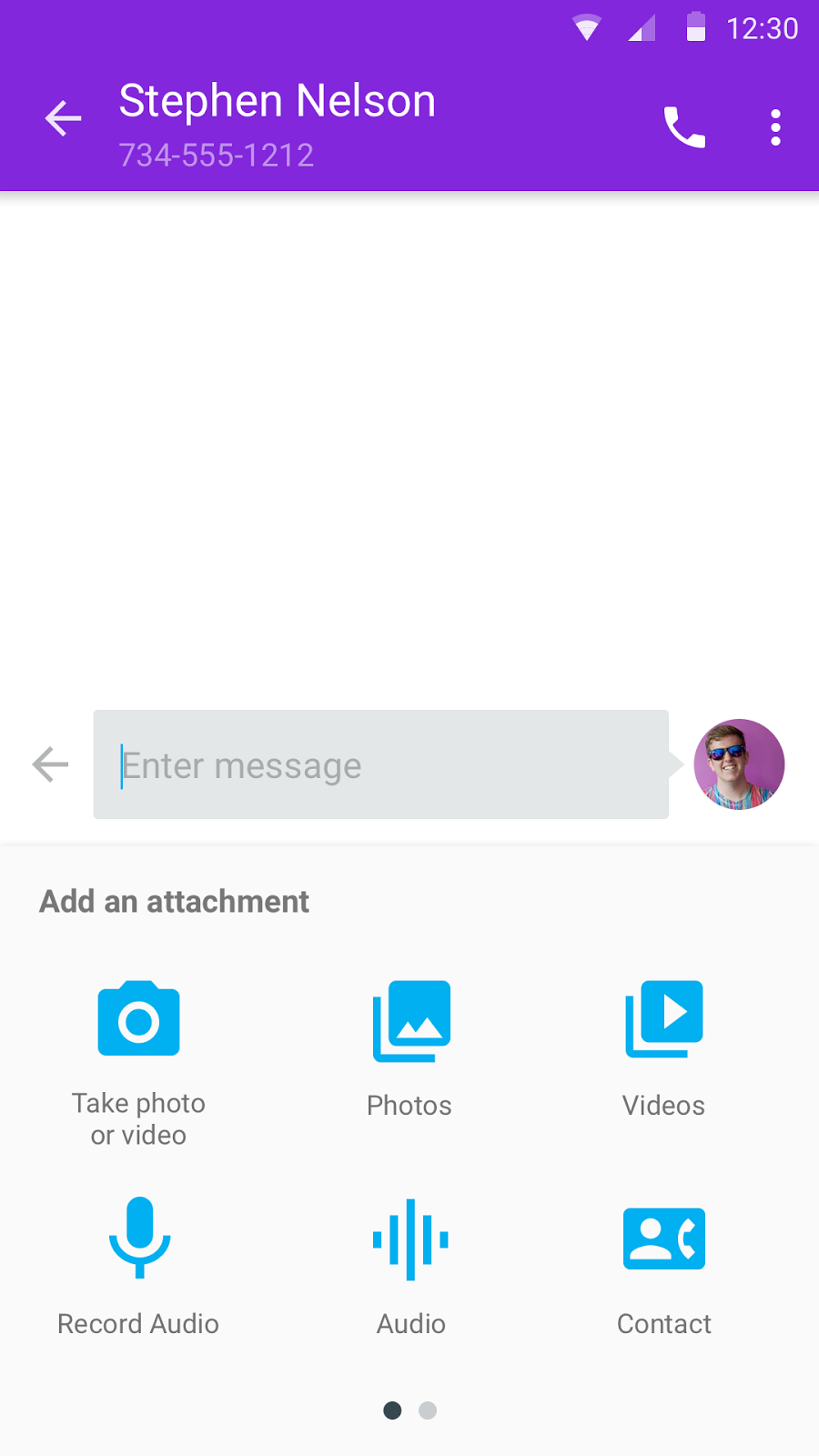The image size is (819, 1456).
Task: Attach from Videos
Action: click(x=663, y=1046)
